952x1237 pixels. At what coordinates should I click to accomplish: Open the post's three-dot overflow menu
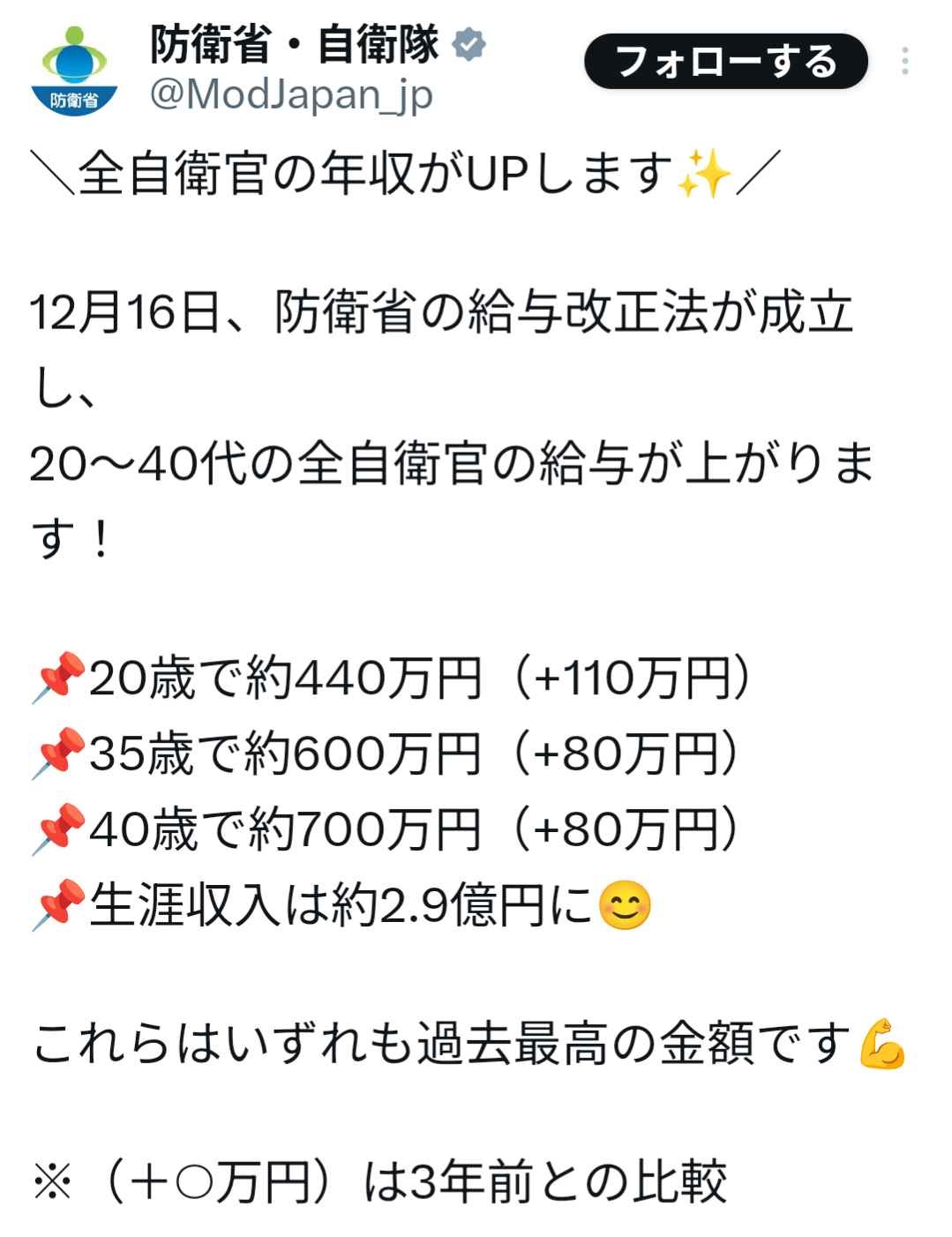click(x=905, y=62)
